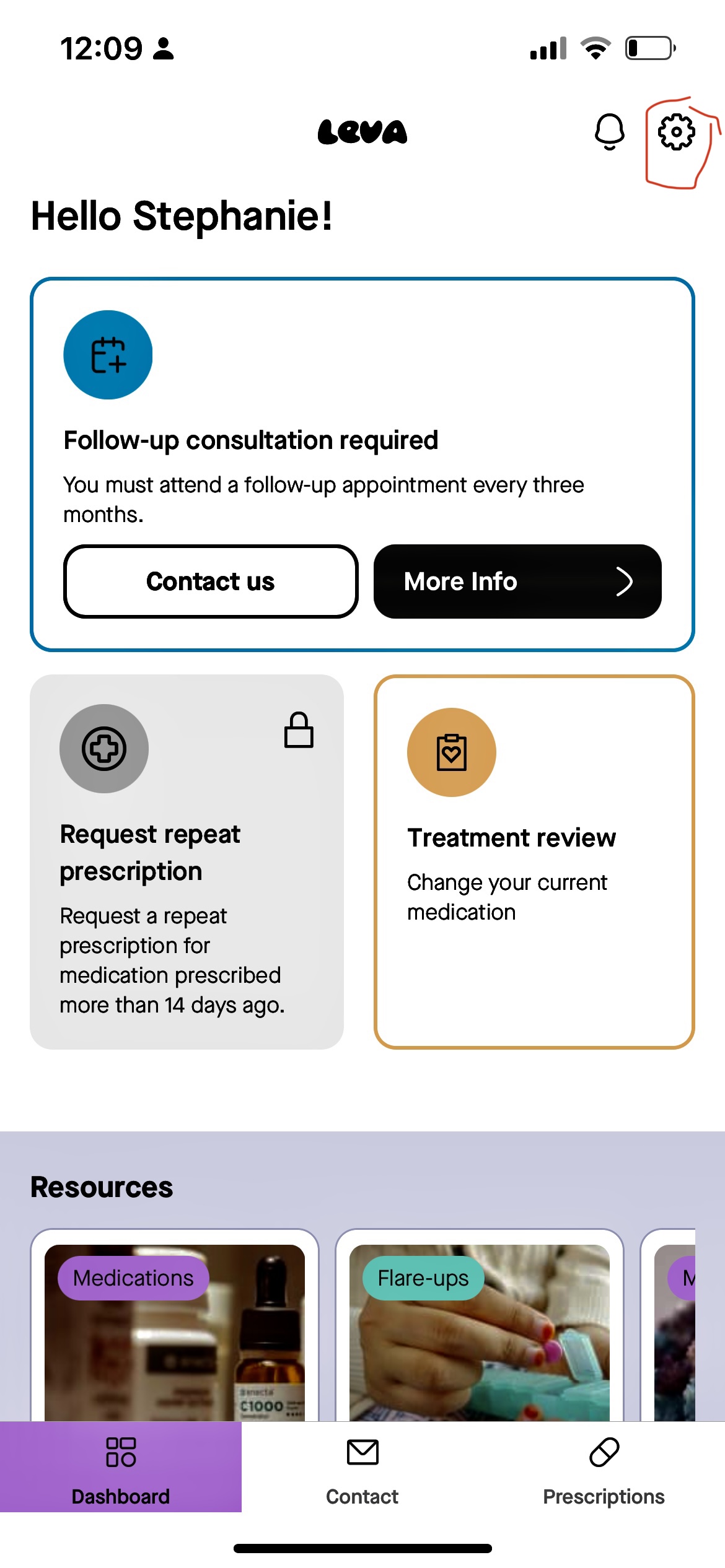Image resolution: width=725 pixels, height=1568 pixels.
Task: Open the settings gear
Action: click(676, 131)
